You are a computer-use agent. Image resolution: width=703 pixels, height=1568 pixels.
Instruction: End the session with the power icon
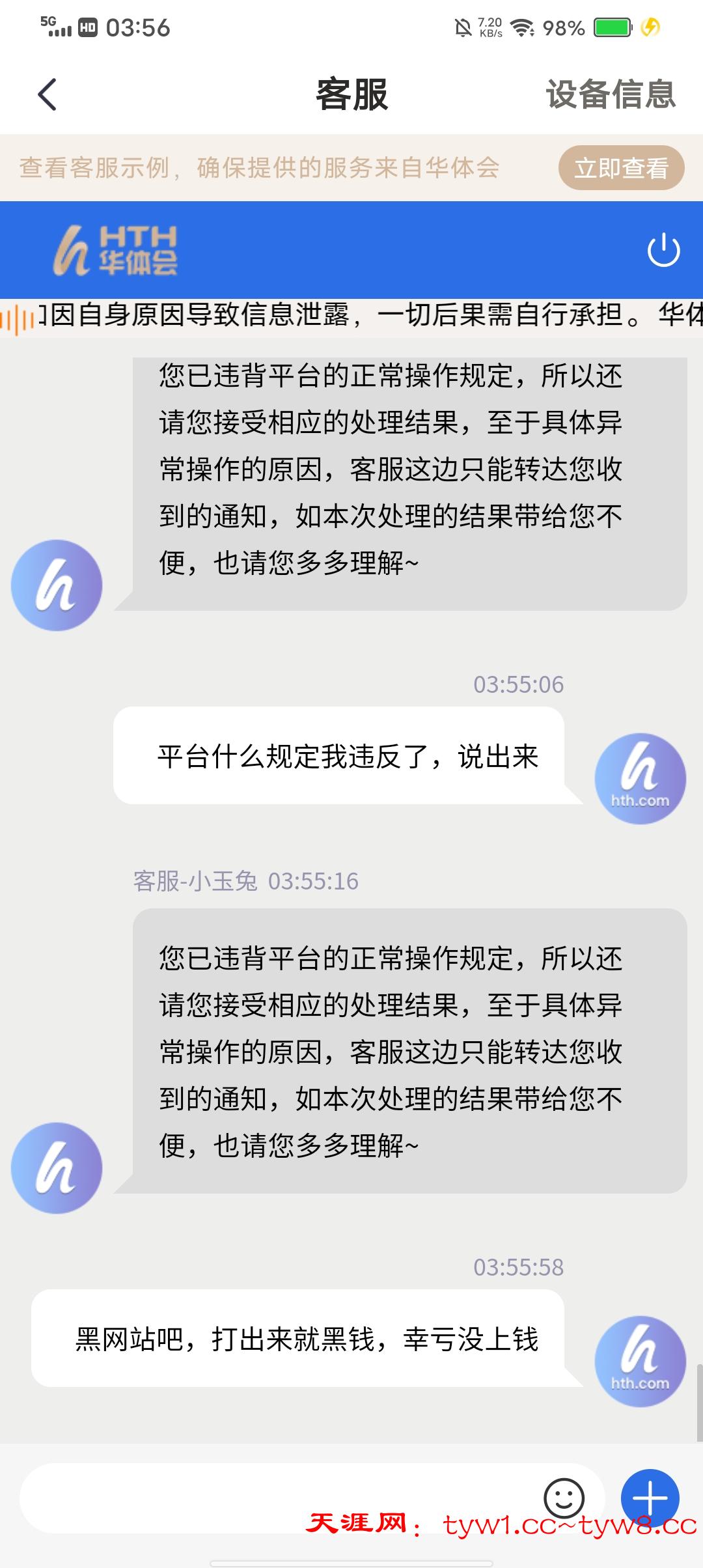663,249
